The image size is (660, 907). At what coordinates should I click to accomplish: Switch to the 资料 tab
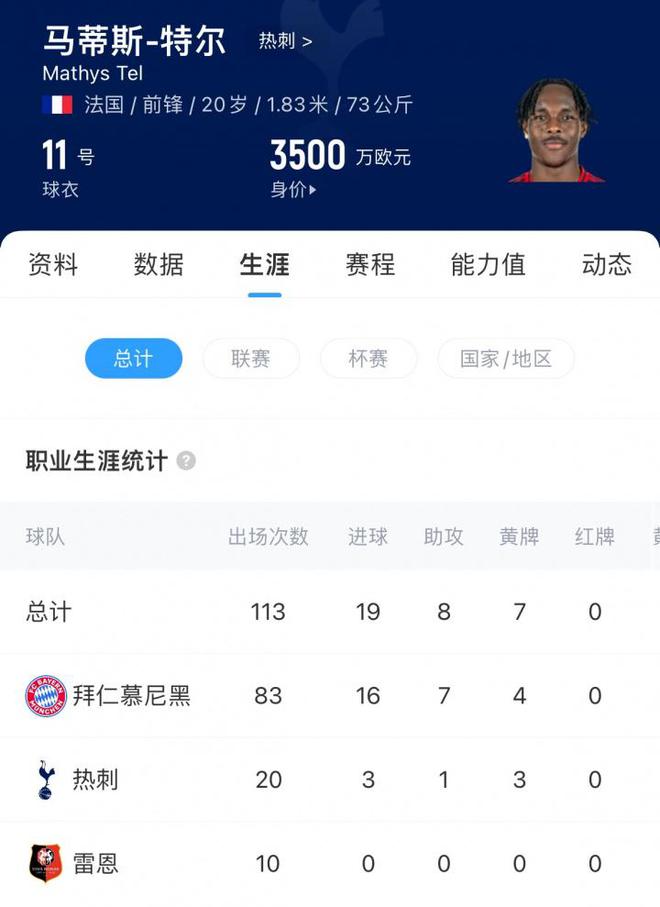pyautogui.click(x=52, y=264)
